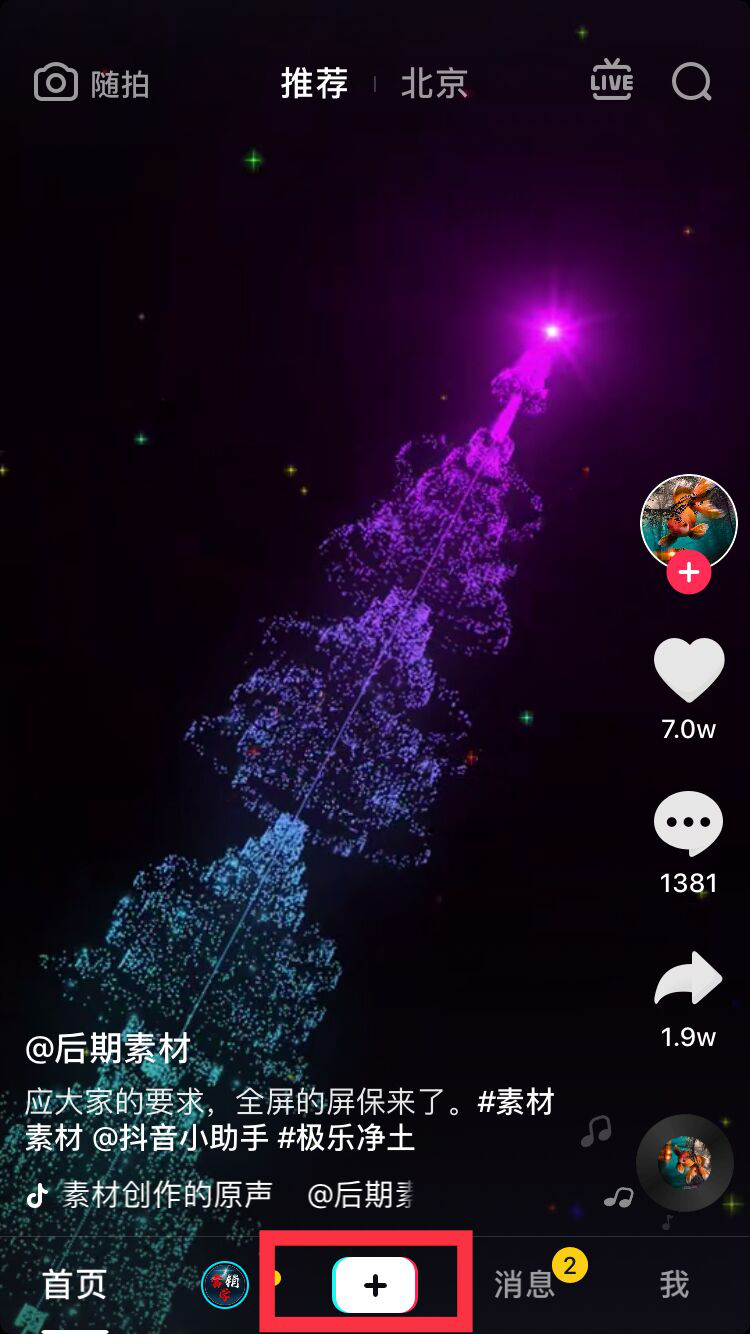Switch to the 北京 tab
750x1334 pixels.
coord(434,84)
